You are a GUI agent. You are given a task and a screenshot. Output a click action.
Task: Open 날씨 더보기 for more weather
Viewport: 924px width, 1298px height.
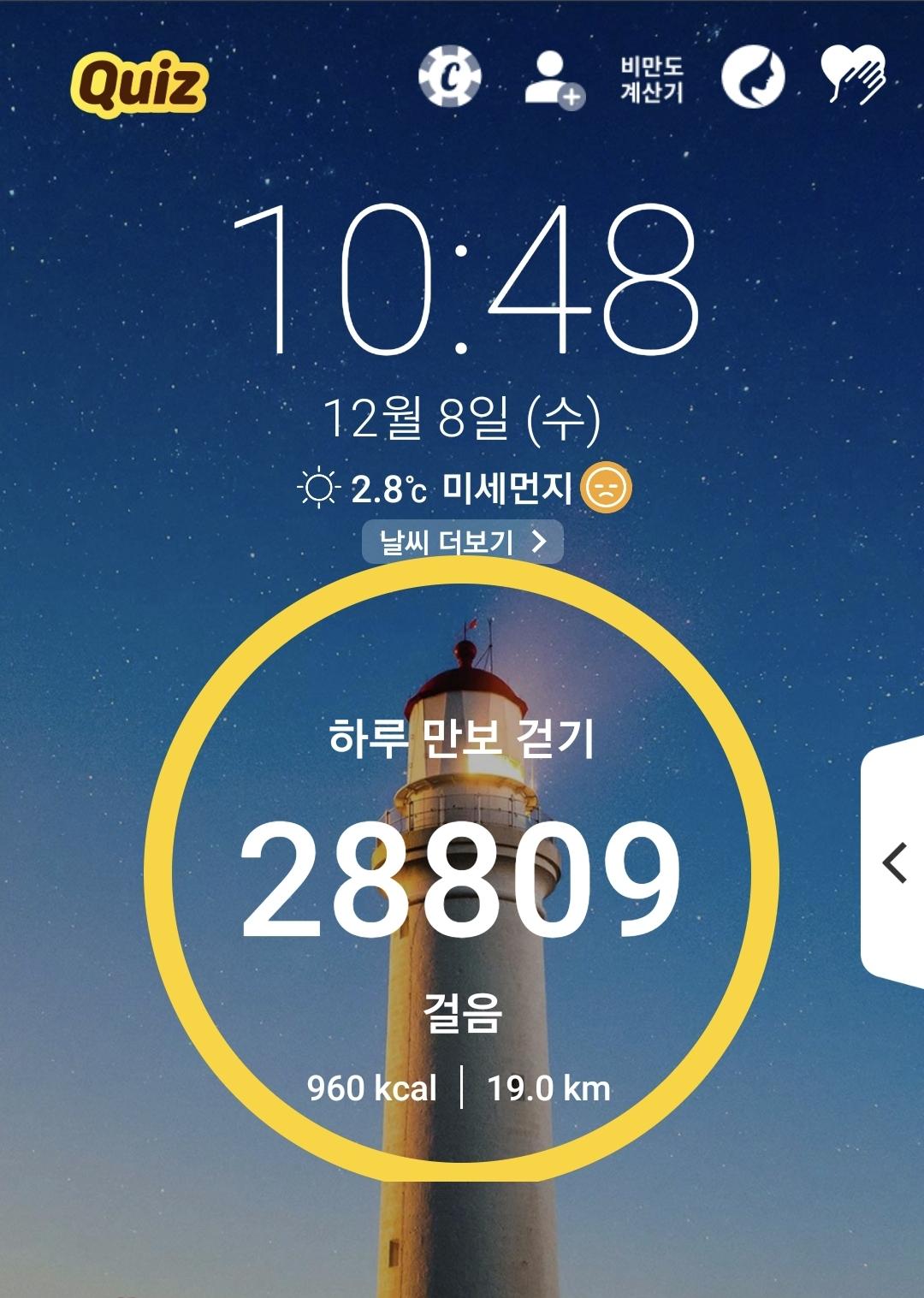point(462,542)
